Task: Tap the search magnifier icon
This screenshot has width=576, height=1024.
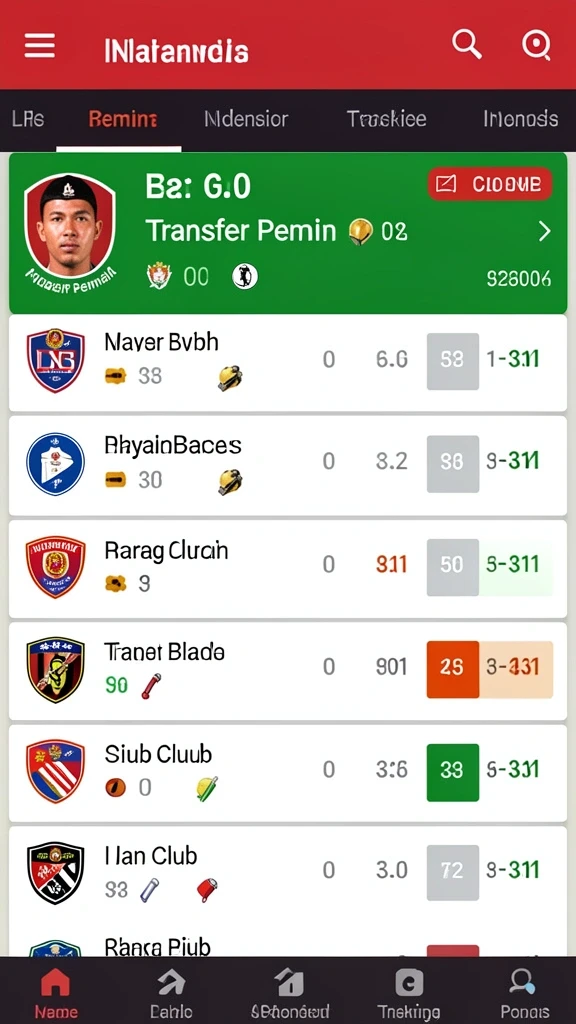Action: [467, 44]
